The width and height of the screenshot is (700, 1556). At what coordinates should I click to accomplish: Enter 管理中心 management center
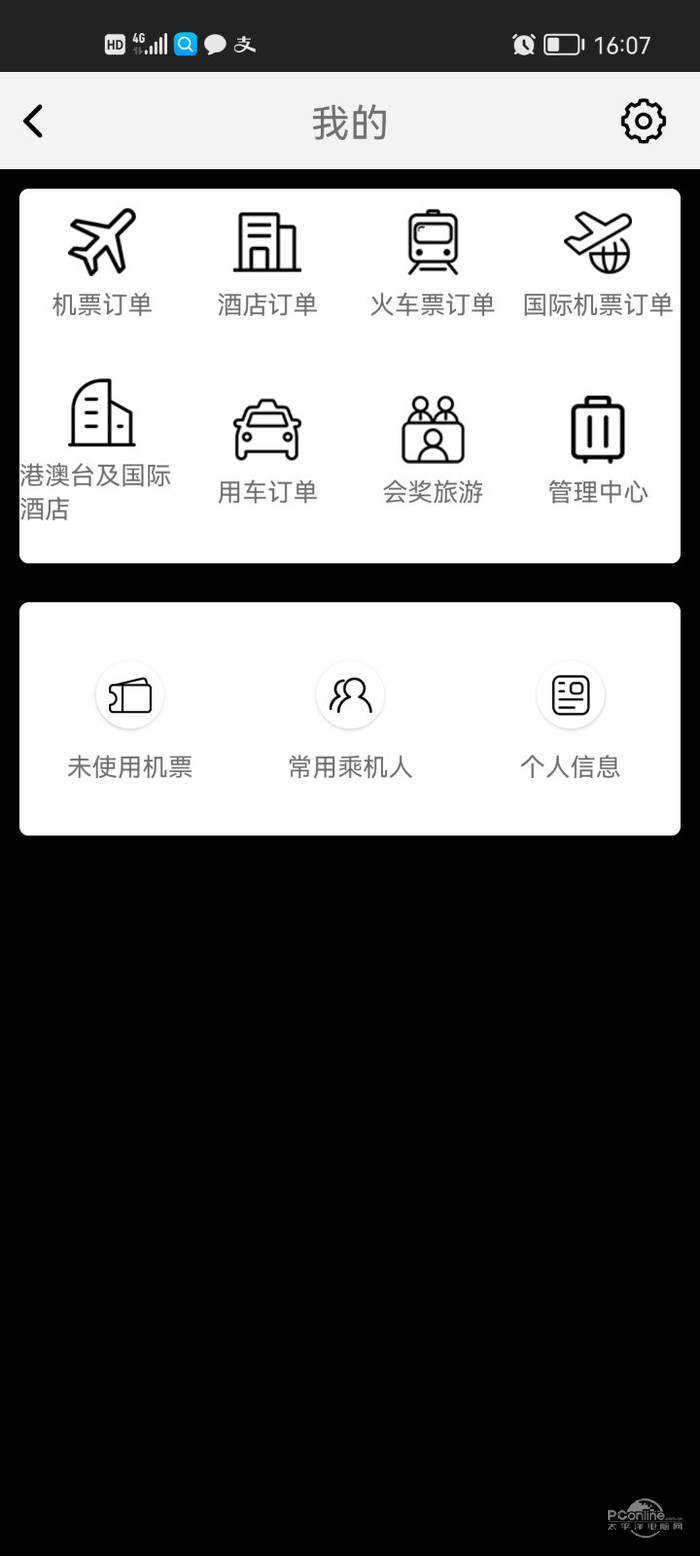point(598,450)
